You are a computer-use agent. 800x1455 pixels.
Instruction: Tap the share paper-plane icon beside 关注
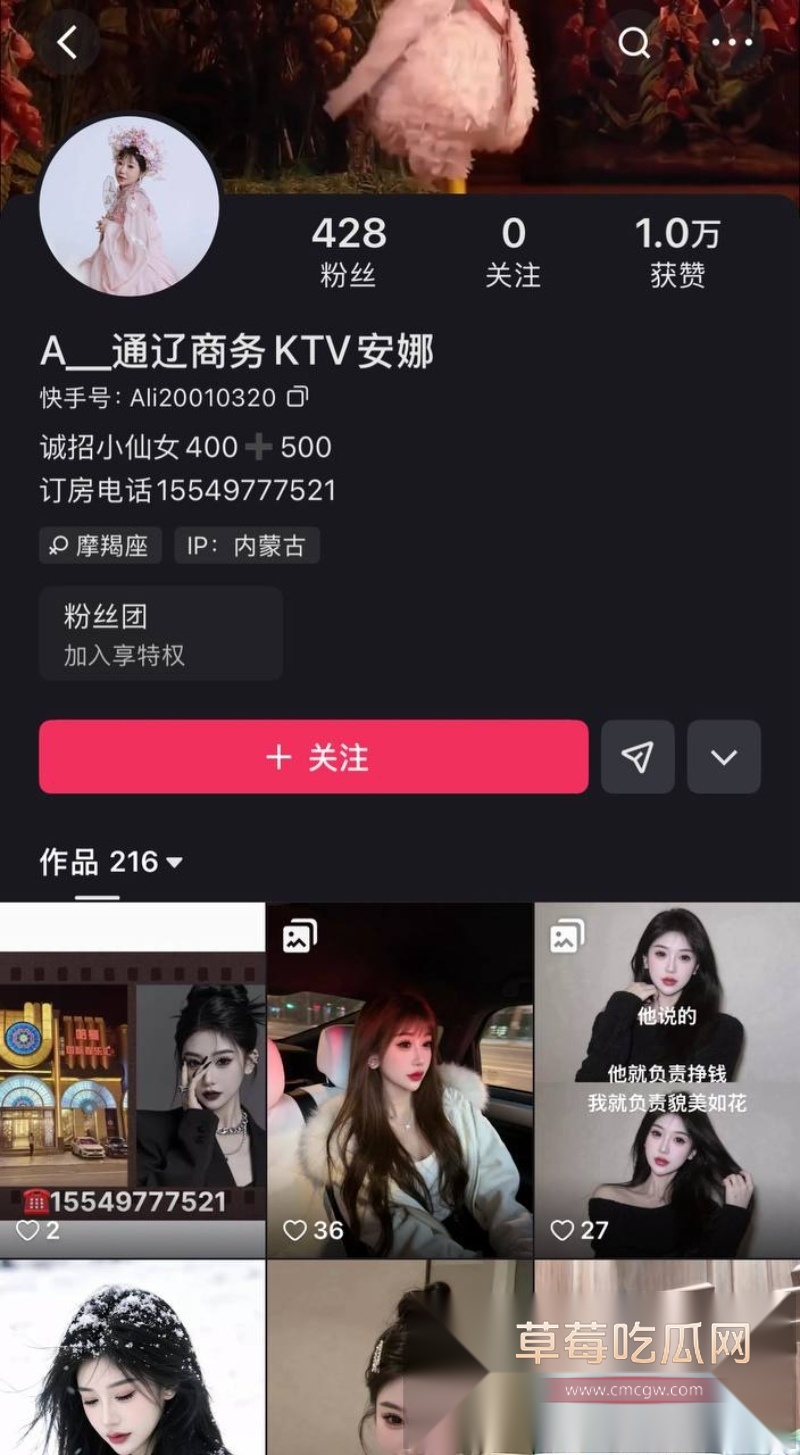click(637, 757)
